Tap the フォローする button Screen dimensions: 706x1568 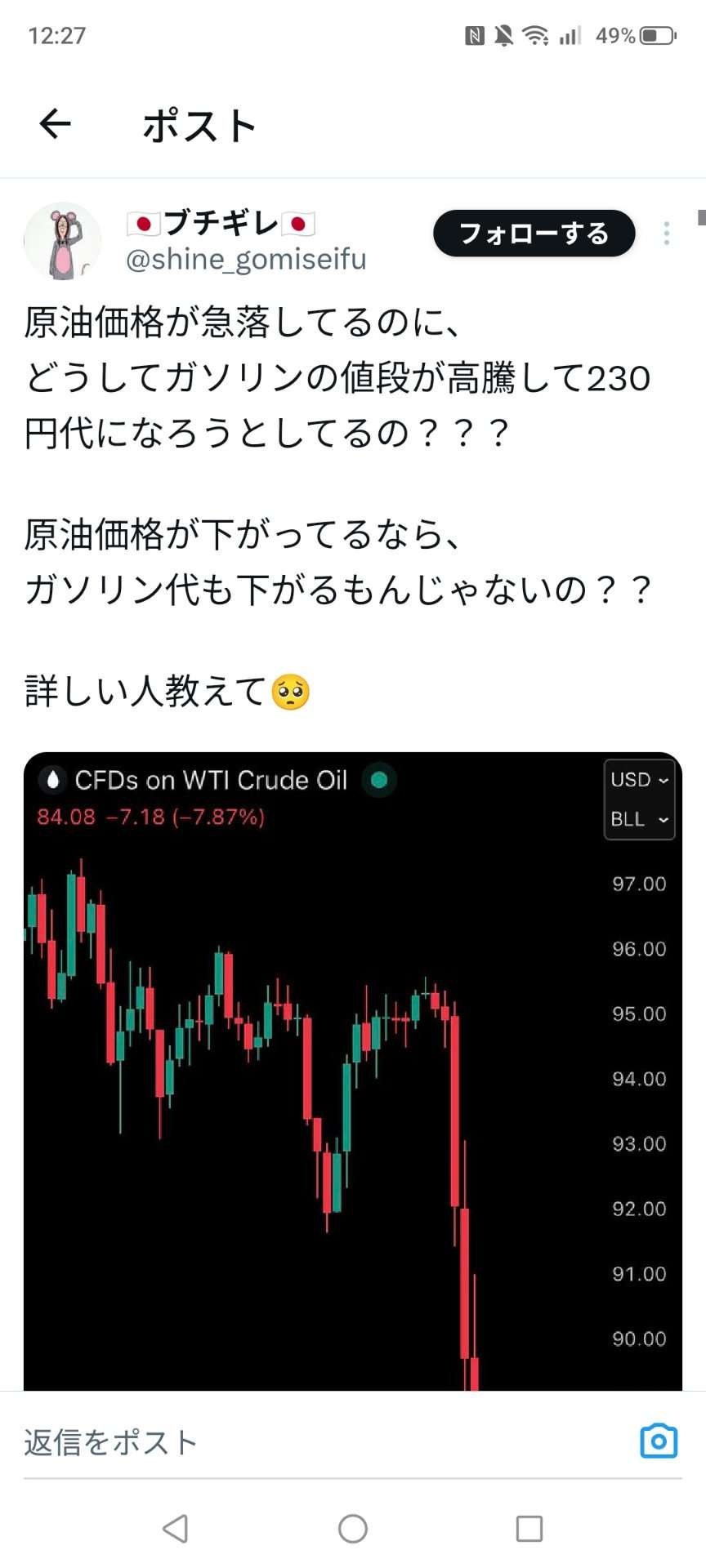tap(534, 234)
